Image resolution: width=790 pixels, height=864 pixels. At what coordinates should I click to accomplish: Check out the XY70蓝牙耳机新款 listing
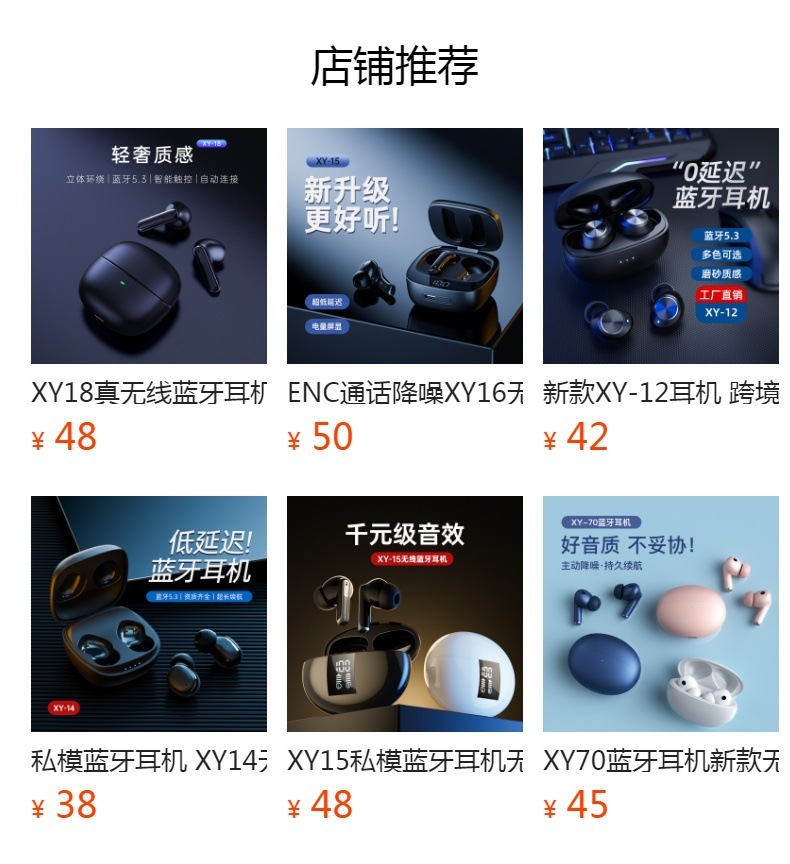660,614
